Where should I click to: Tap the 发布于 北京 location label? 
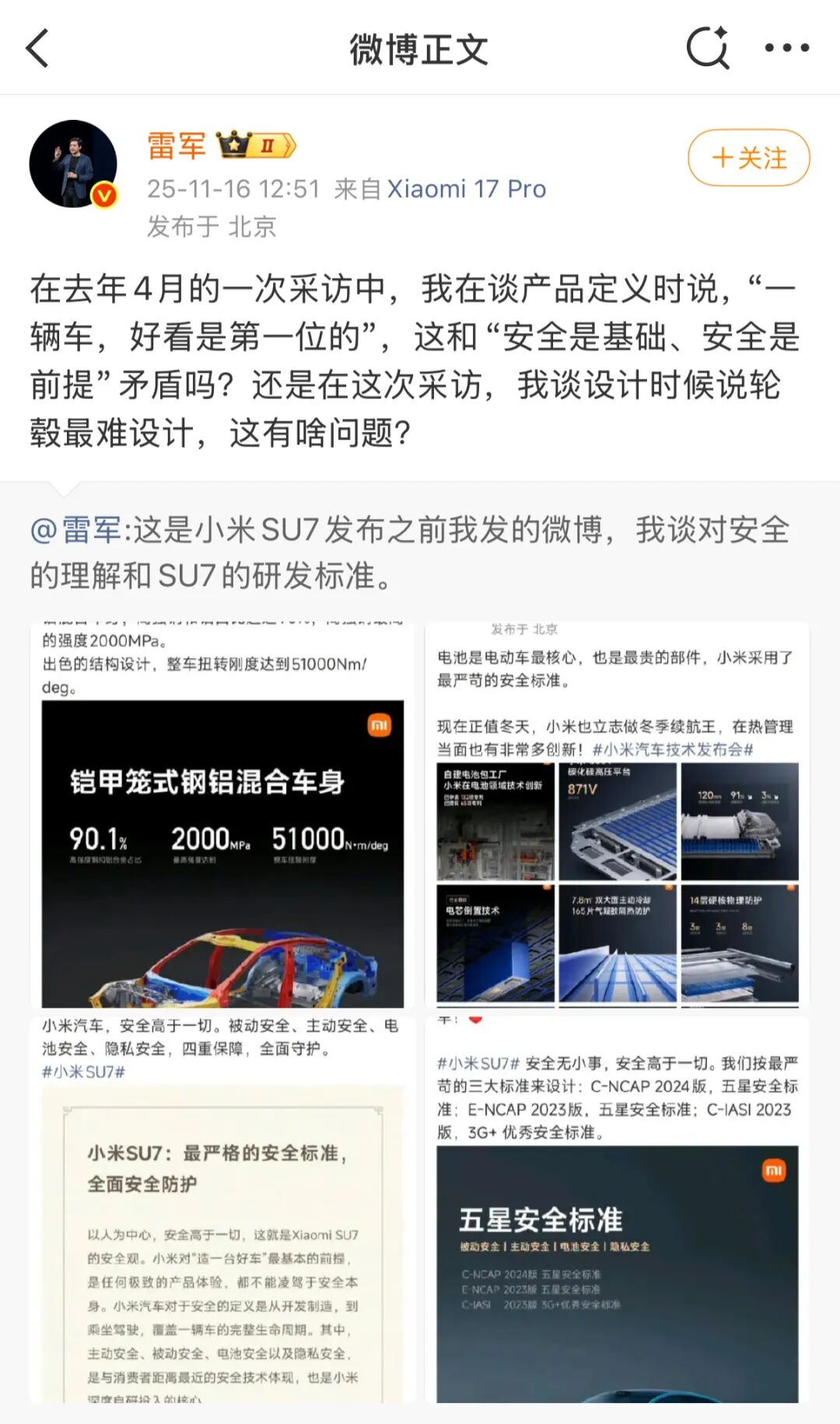214,226
